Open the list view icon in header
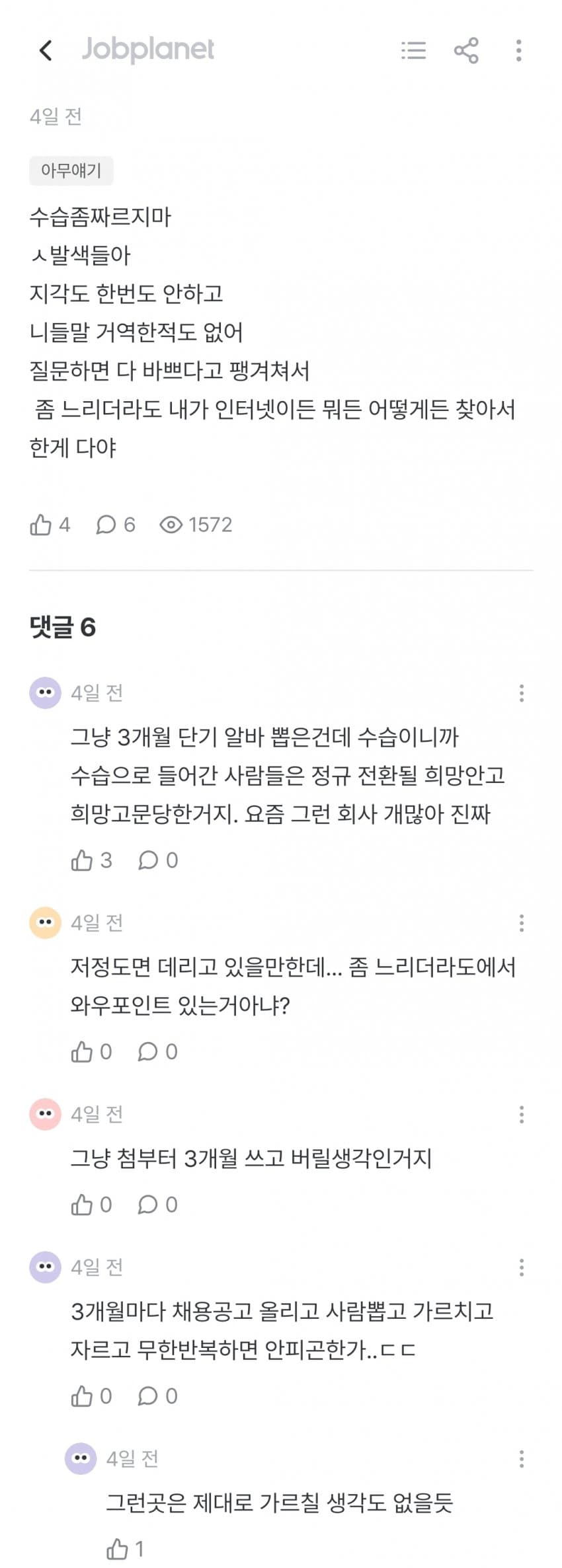This screenshot has width=562, height=1568. (x=414, y=50)
